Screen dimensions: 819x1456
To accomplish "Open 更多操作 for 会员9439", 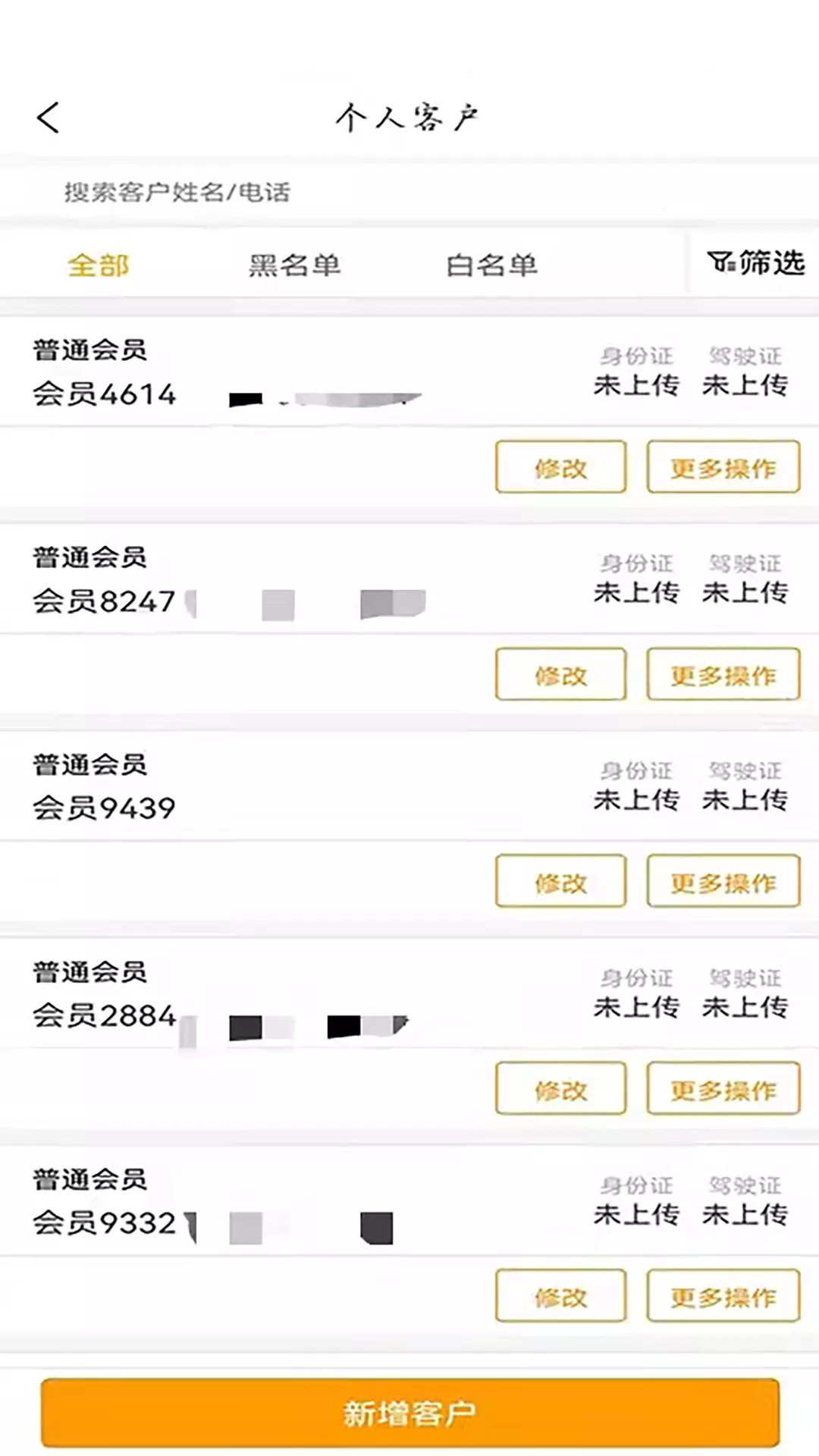I will [x=723, y=881].
